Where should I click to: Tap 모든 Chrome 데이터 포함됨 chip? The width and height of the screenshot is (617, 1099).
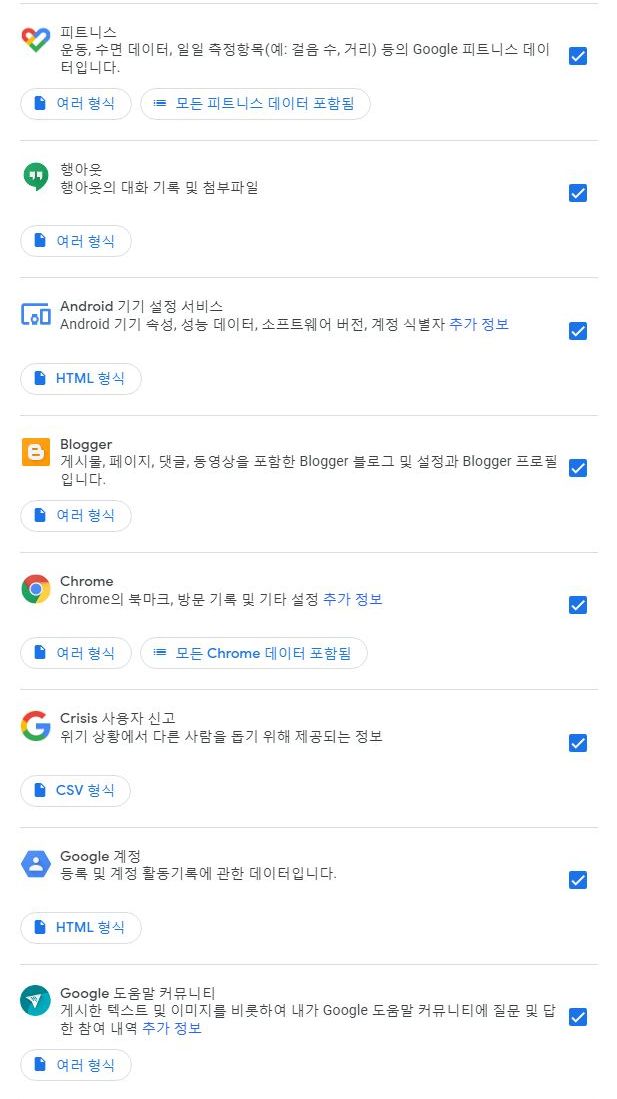[x=254, y=653]
